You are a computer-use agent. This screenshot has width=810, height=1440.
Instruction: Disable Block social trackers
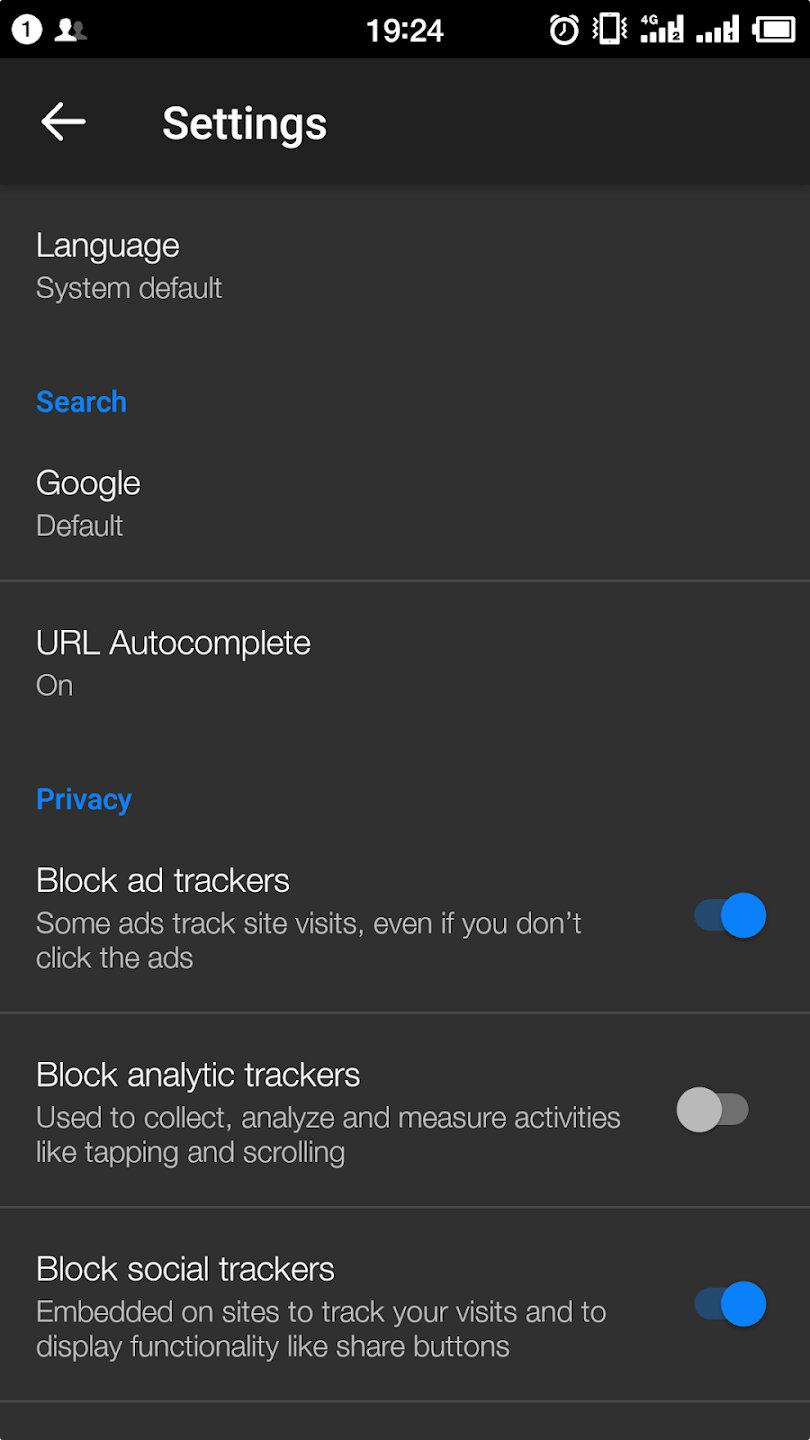click(x=731, y=1304)
